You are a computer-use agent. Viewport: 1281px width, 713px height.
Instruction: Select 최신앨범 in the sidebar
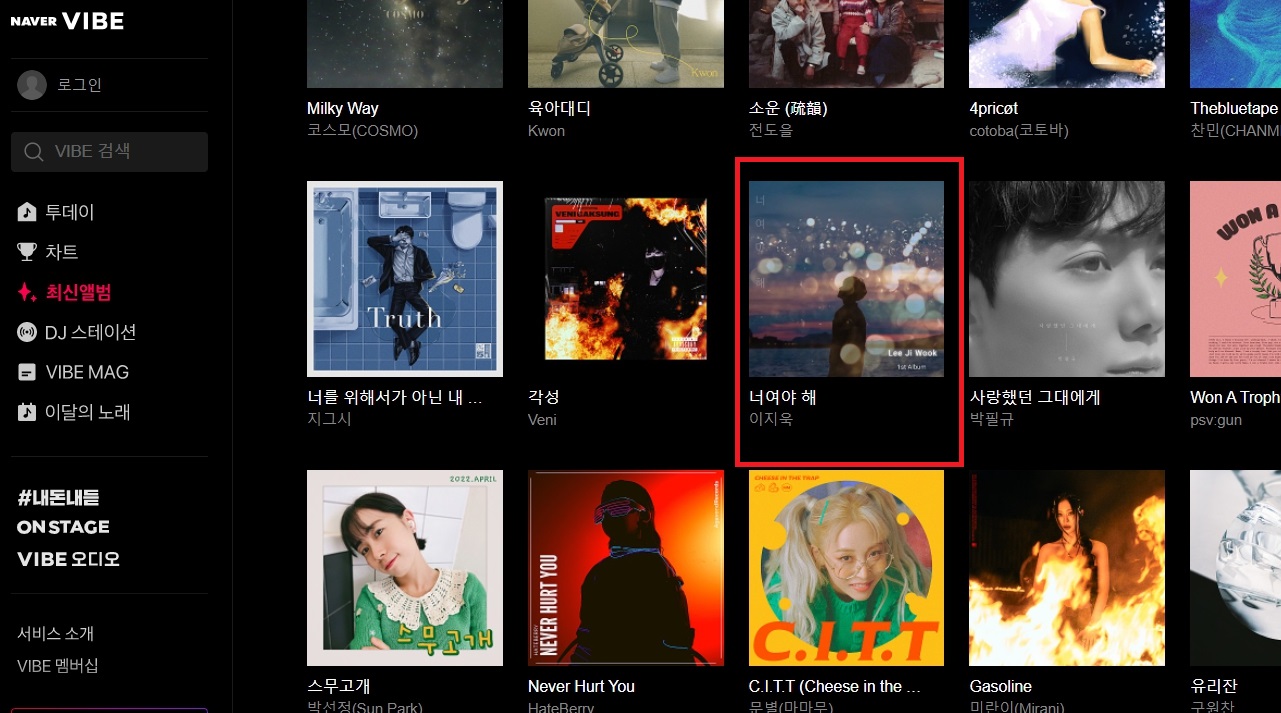click(77, 292)
